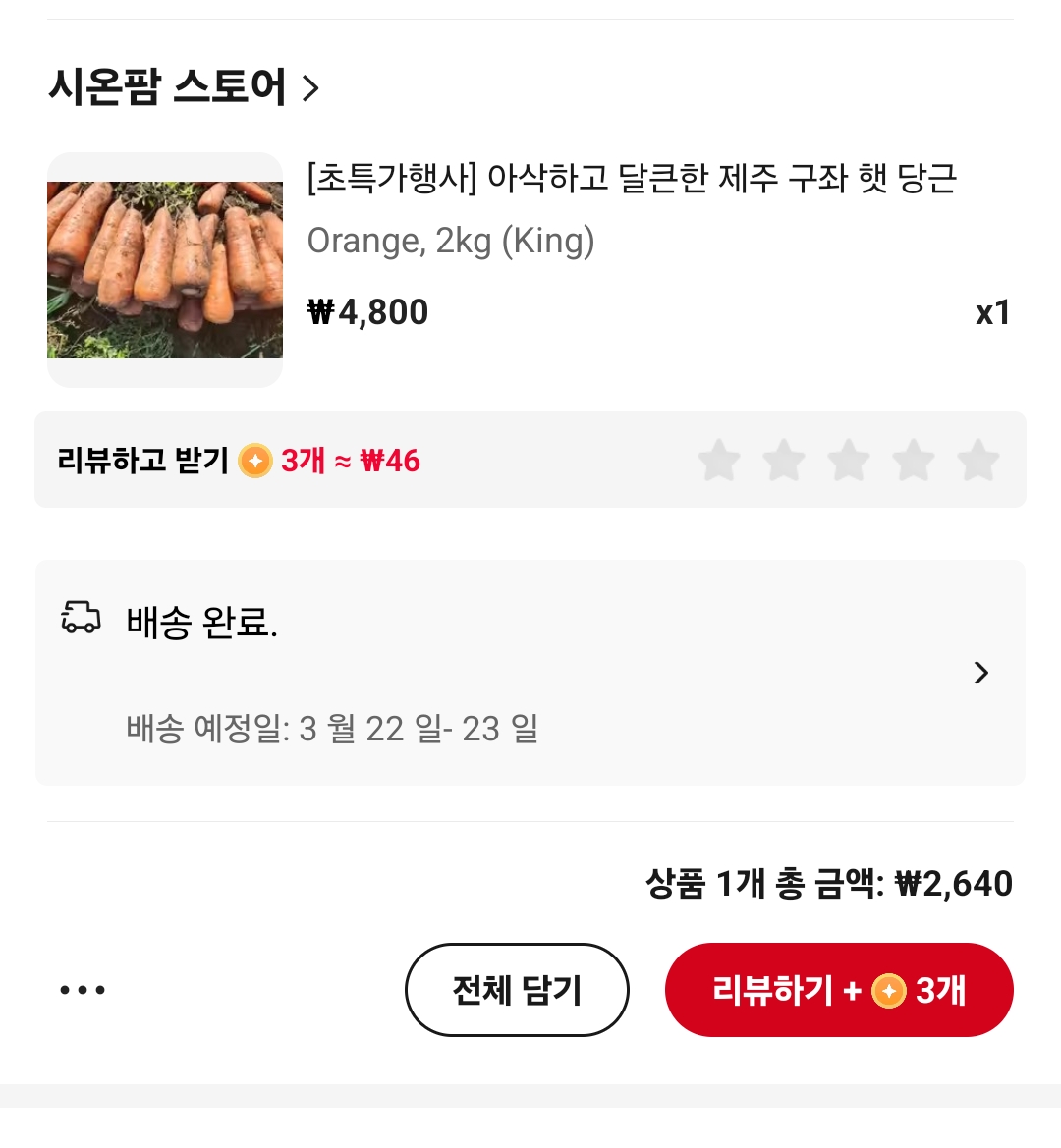This screenshot has height=1148, width=1061.
Task: Open the 배송 완료 delivery details
Action: click(530, 673)
